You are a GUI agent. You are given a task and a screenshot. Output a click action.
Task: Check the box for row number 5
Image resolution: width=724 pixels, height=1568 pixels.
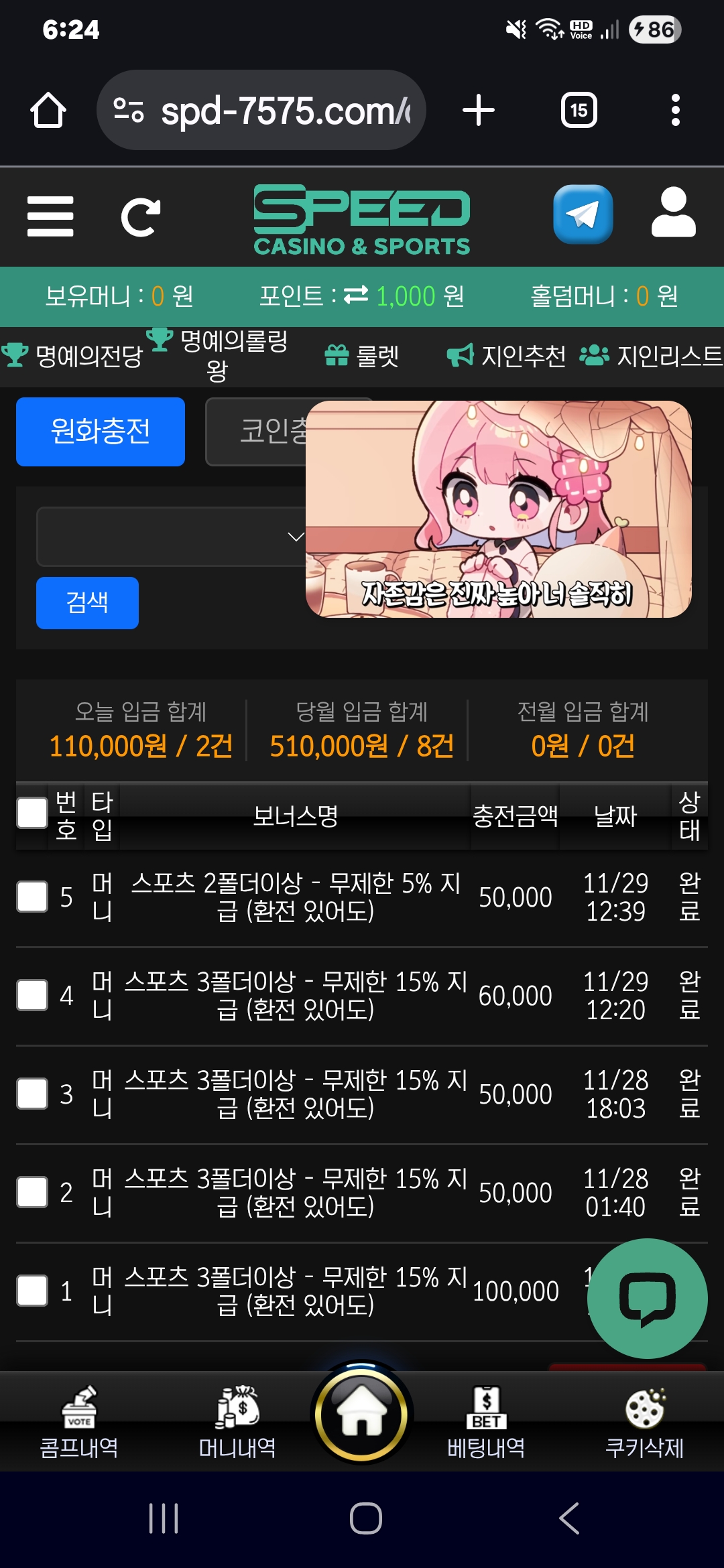(32, 897)
